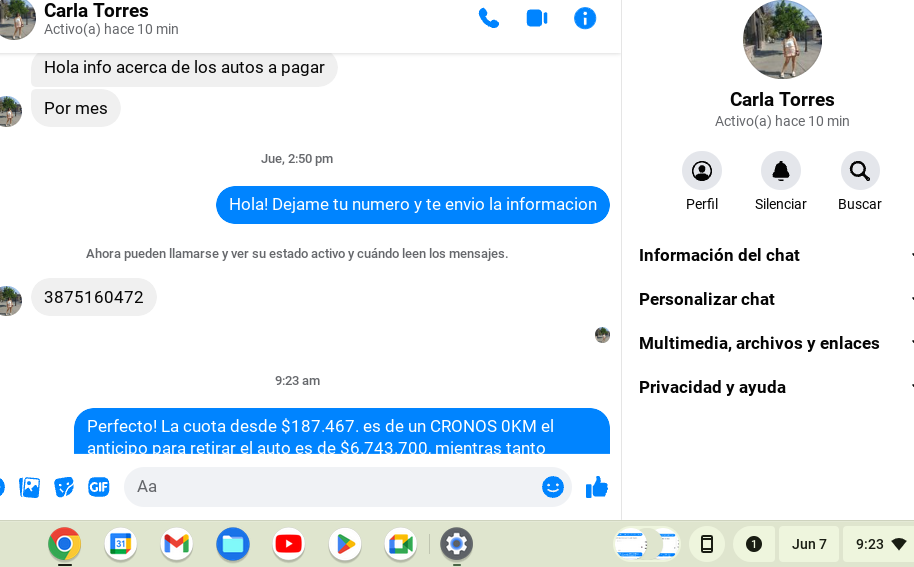914x567 pixels.
Task: Open the Files app from shelf
Action: tap(233, 544)
